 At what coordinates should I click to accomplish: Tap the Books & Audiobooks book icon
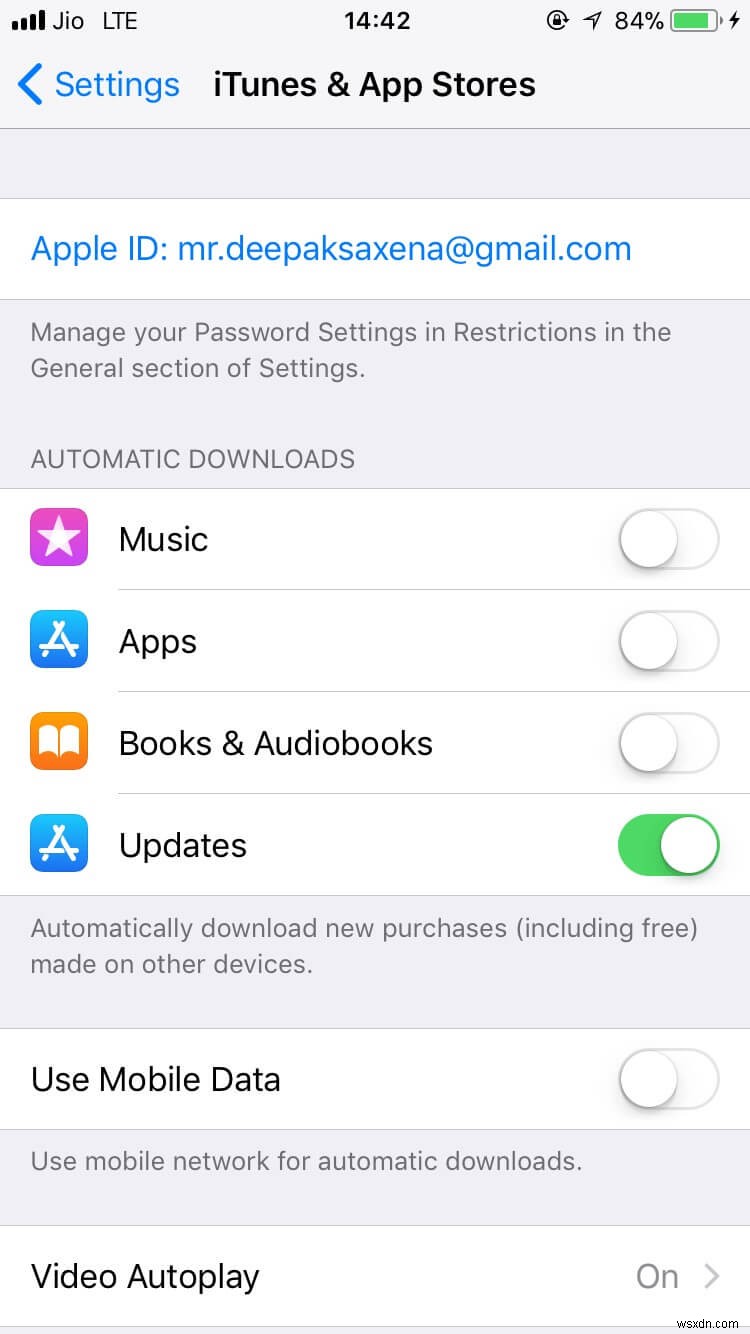click(59, 742)
